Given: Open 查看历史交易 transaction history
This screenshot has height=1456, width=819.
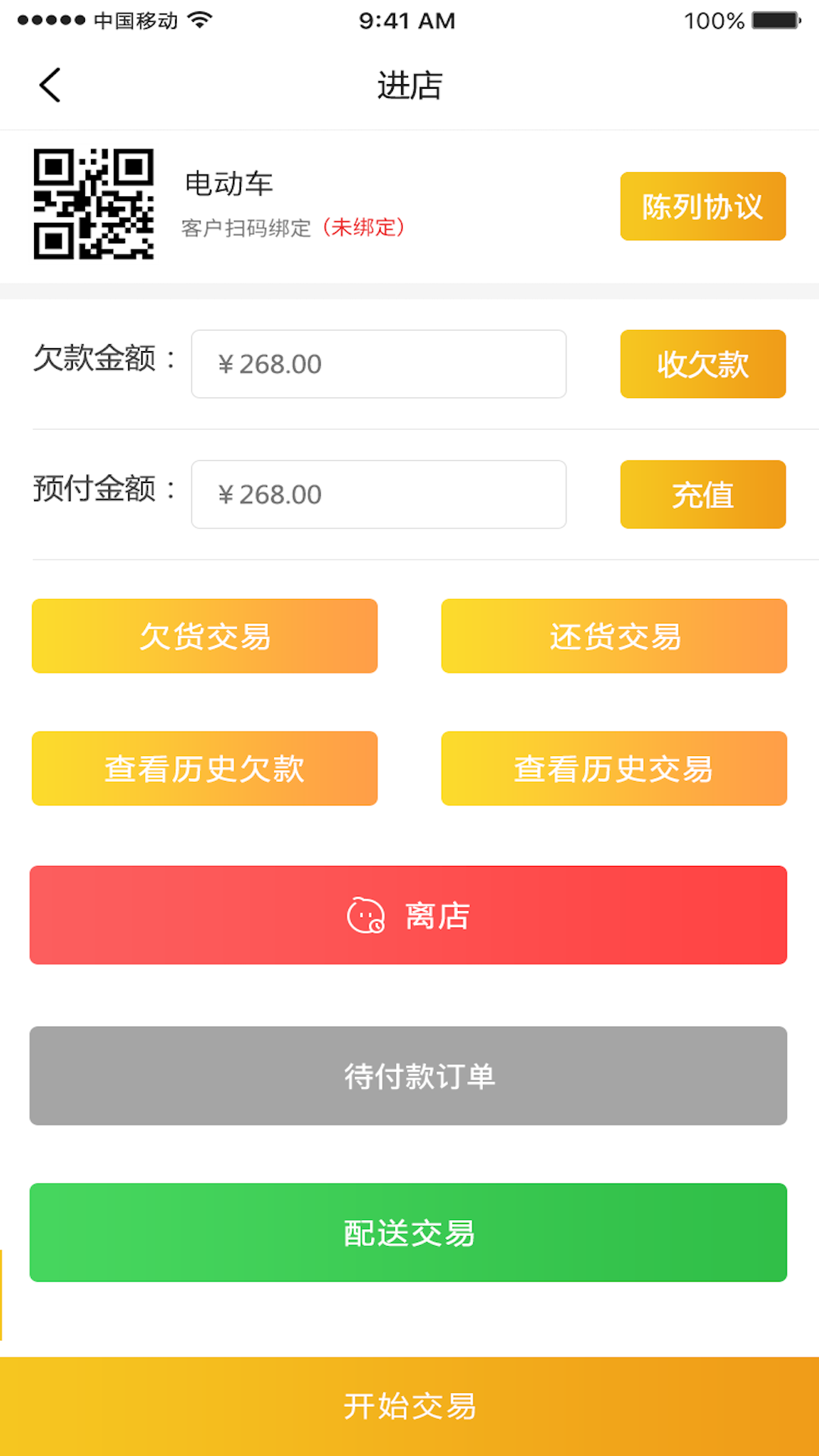Looking at the screenshot, I should point(613,768).
